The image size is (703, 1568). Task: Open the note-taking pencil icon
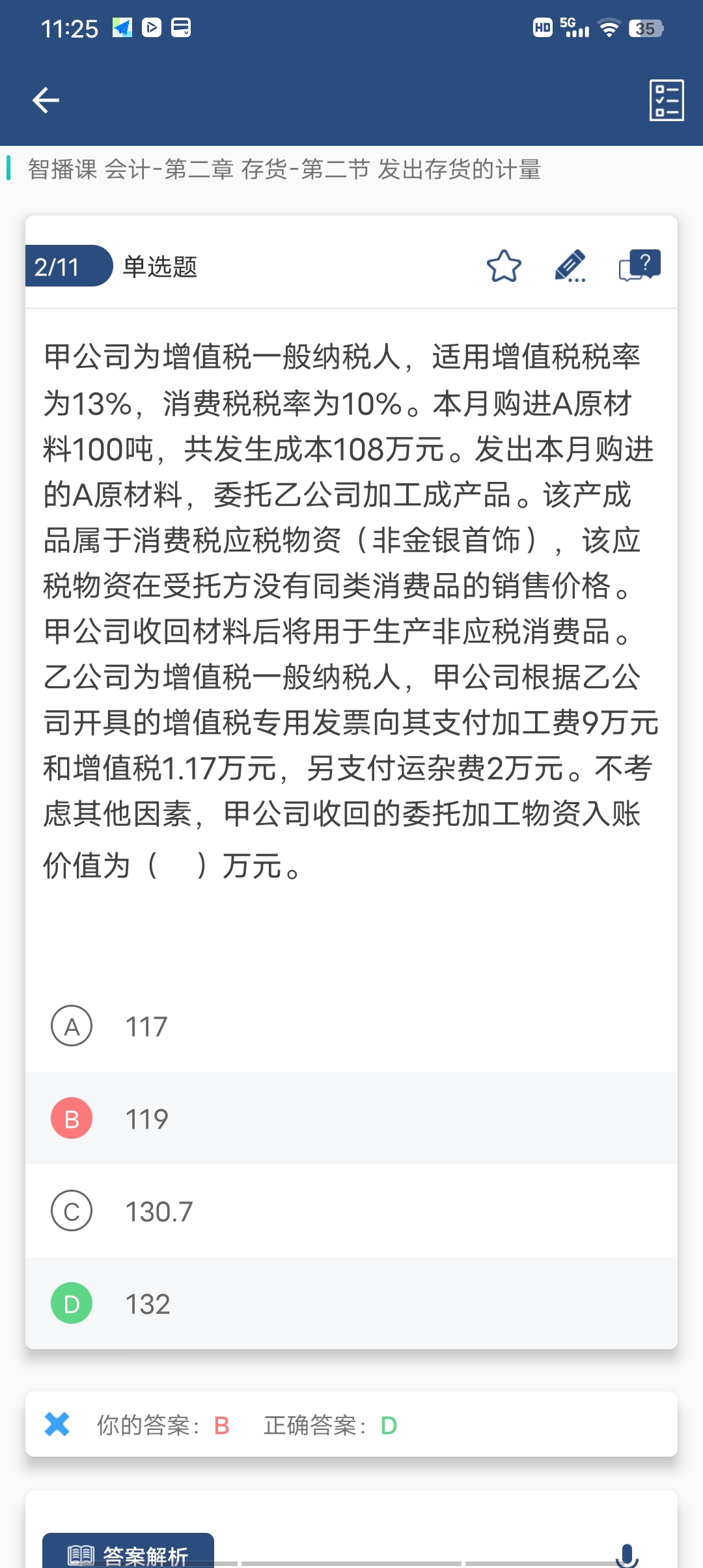pos(570,266)
